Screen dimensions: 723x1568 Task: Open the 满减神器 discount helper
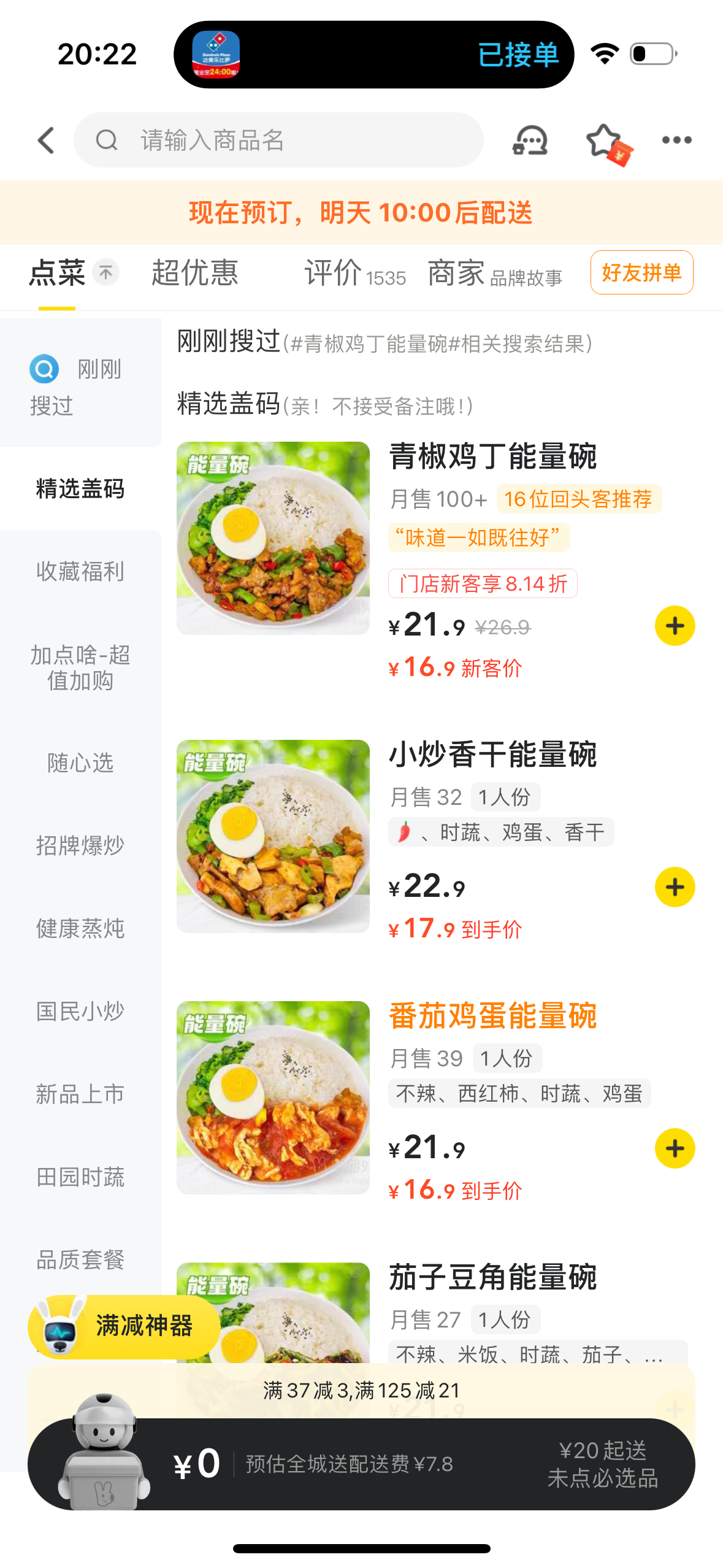(124, 1326)
